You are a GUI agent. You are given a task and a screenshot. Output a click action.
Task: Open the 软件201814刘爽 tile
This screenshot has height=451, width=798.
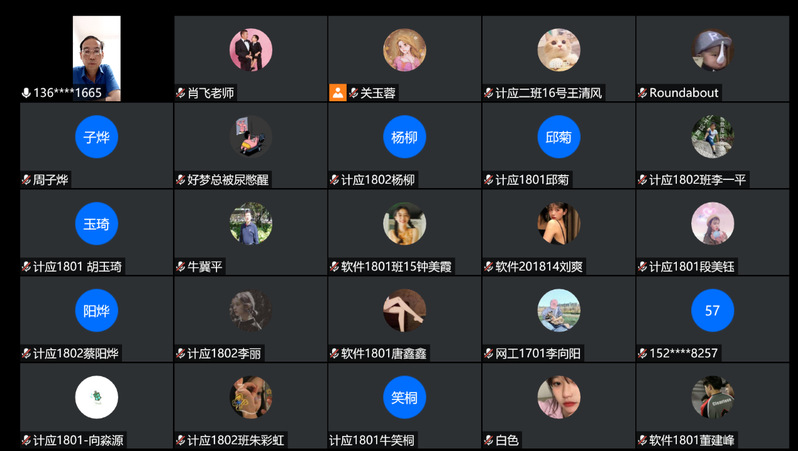click(x=558, y=232)
